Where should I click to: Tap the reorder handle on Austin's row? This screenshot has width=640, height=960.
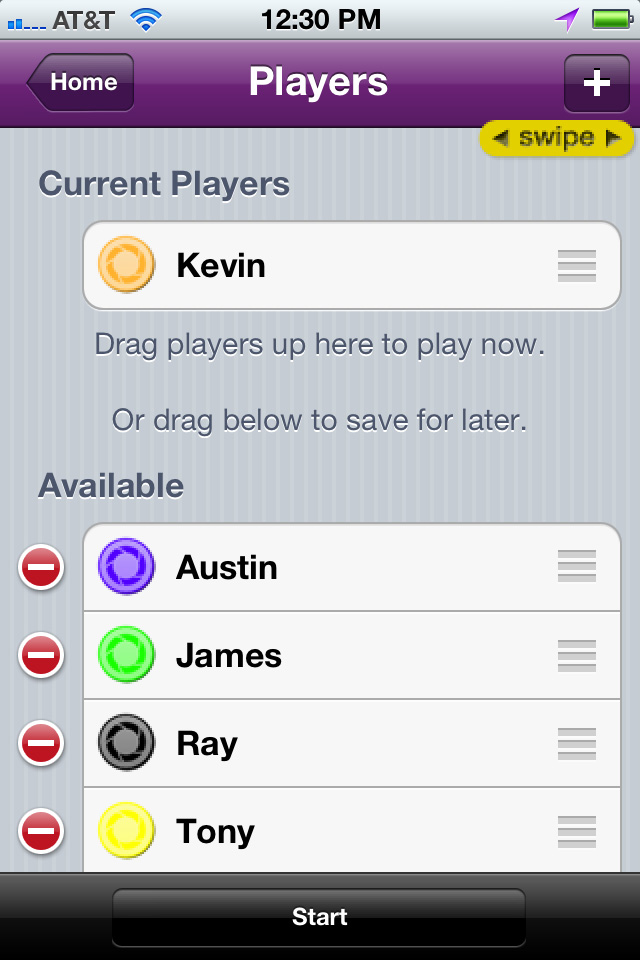pyautogui.click(x=577, y=567)
